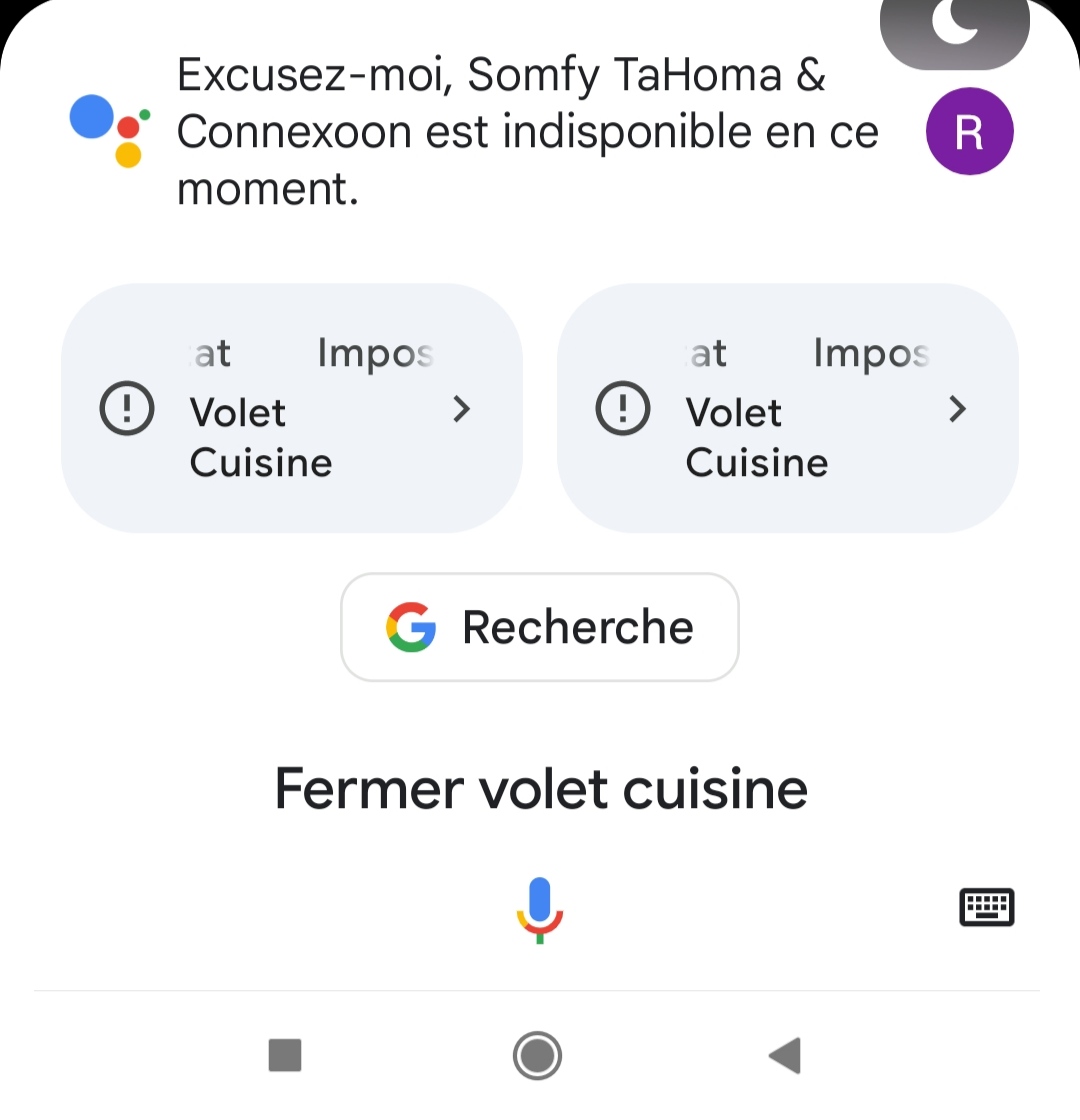The width and height of the screenshot is (1080, 1120).
Task: Open the R account avatar
Action: (x=969, y=131)
